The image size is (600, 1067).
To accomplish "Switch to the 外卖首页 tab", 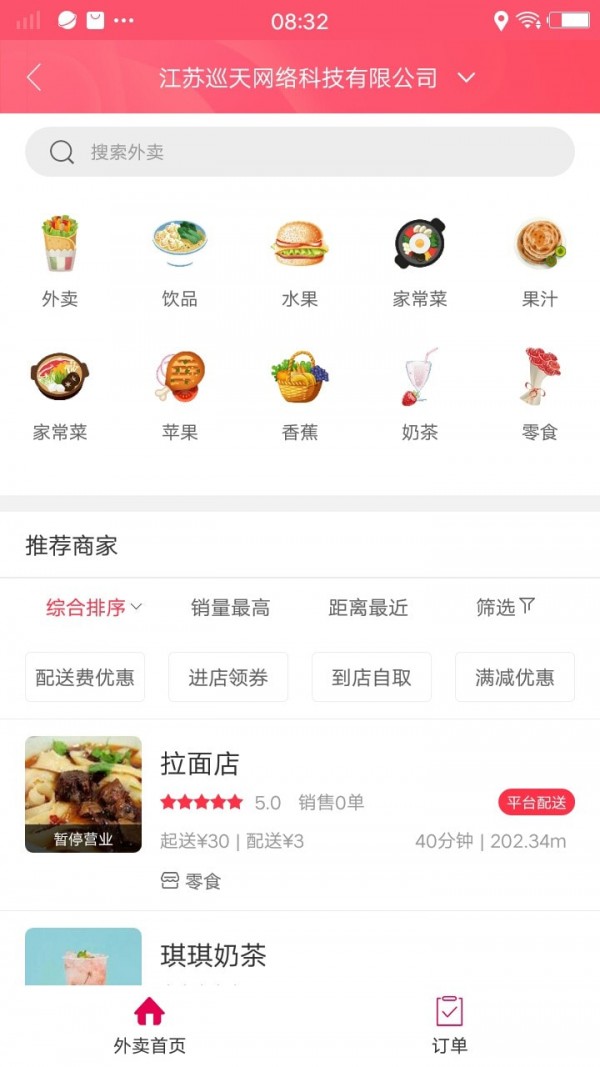I will pos(149,1025).
